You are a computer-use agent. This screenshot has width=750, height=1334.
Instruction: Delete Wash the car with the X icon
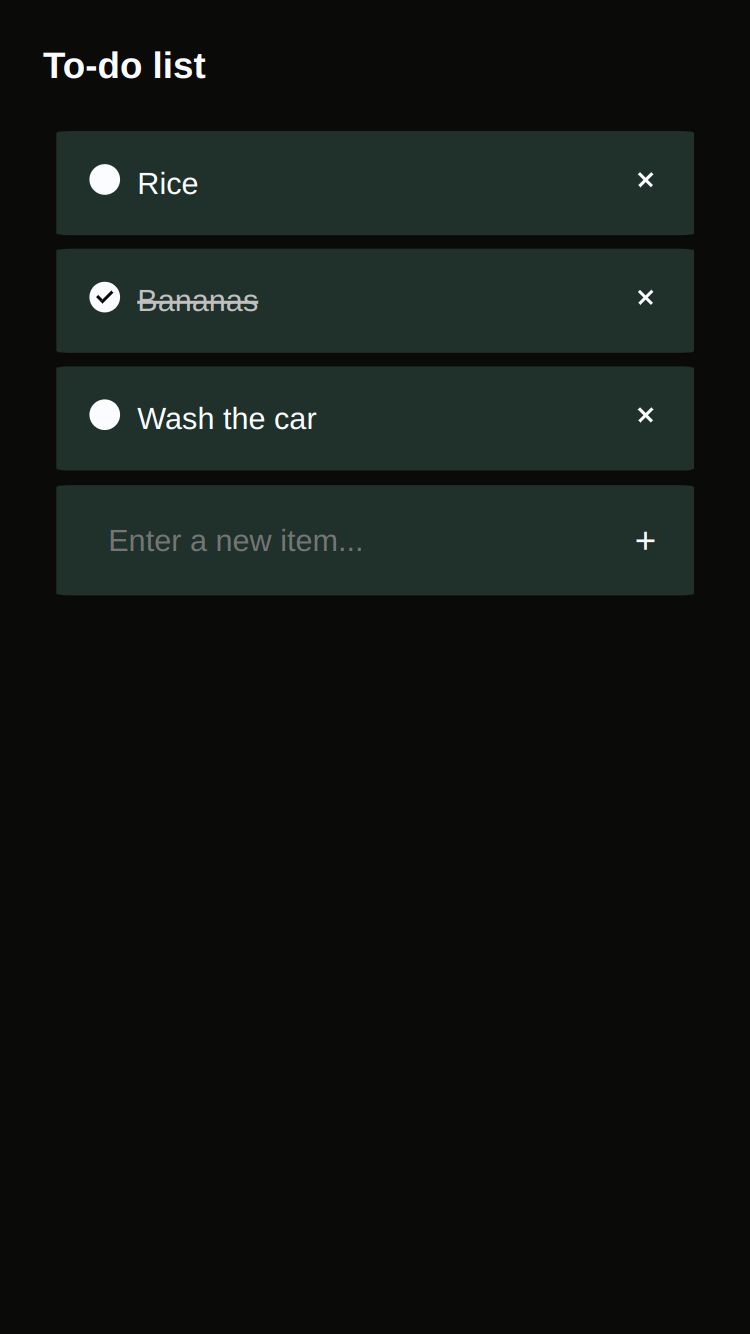tap(645, 415)
